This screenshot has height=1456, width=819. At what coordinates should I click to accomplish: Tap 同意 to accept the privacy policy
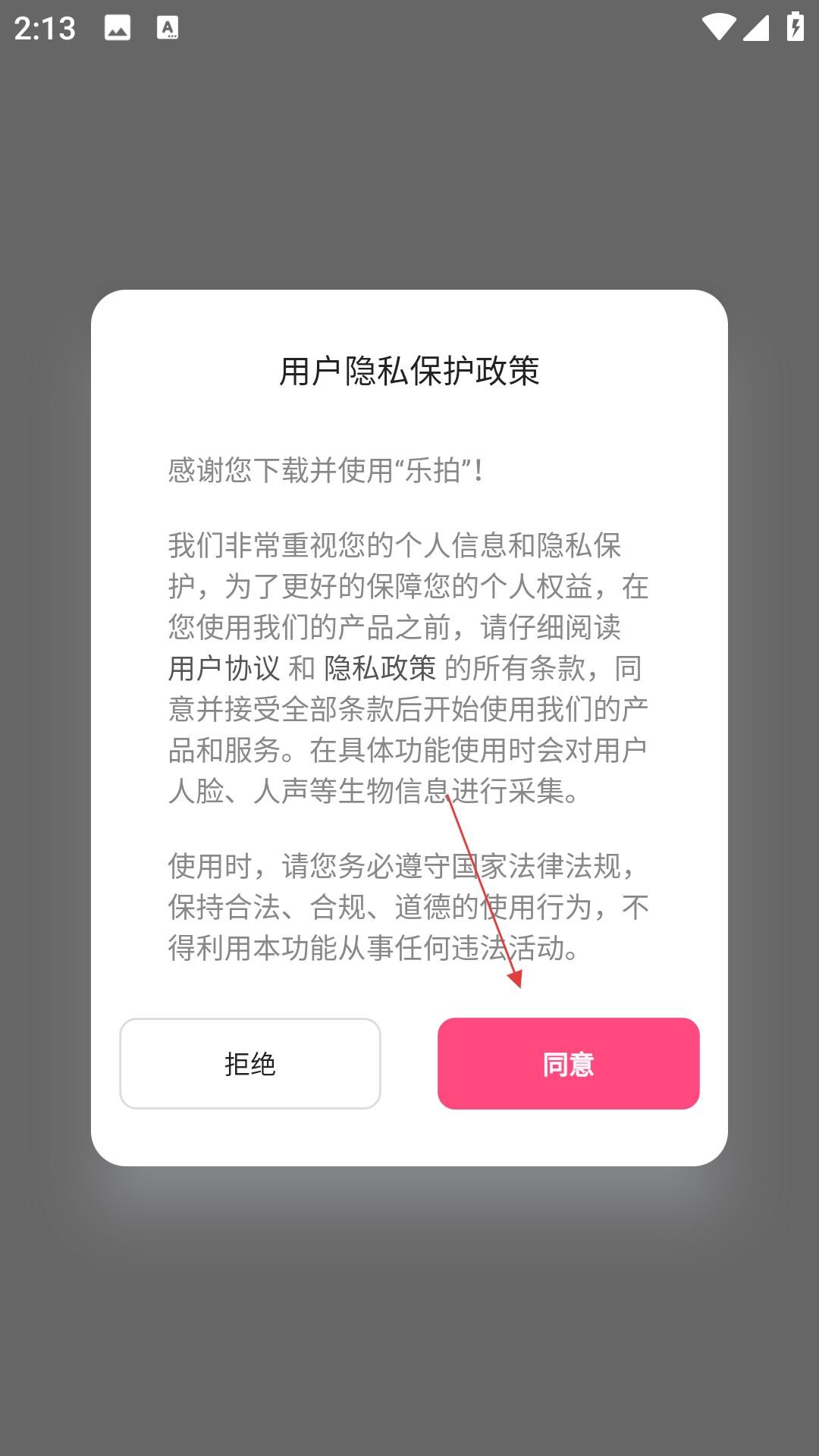click(x=568, y=1063)
